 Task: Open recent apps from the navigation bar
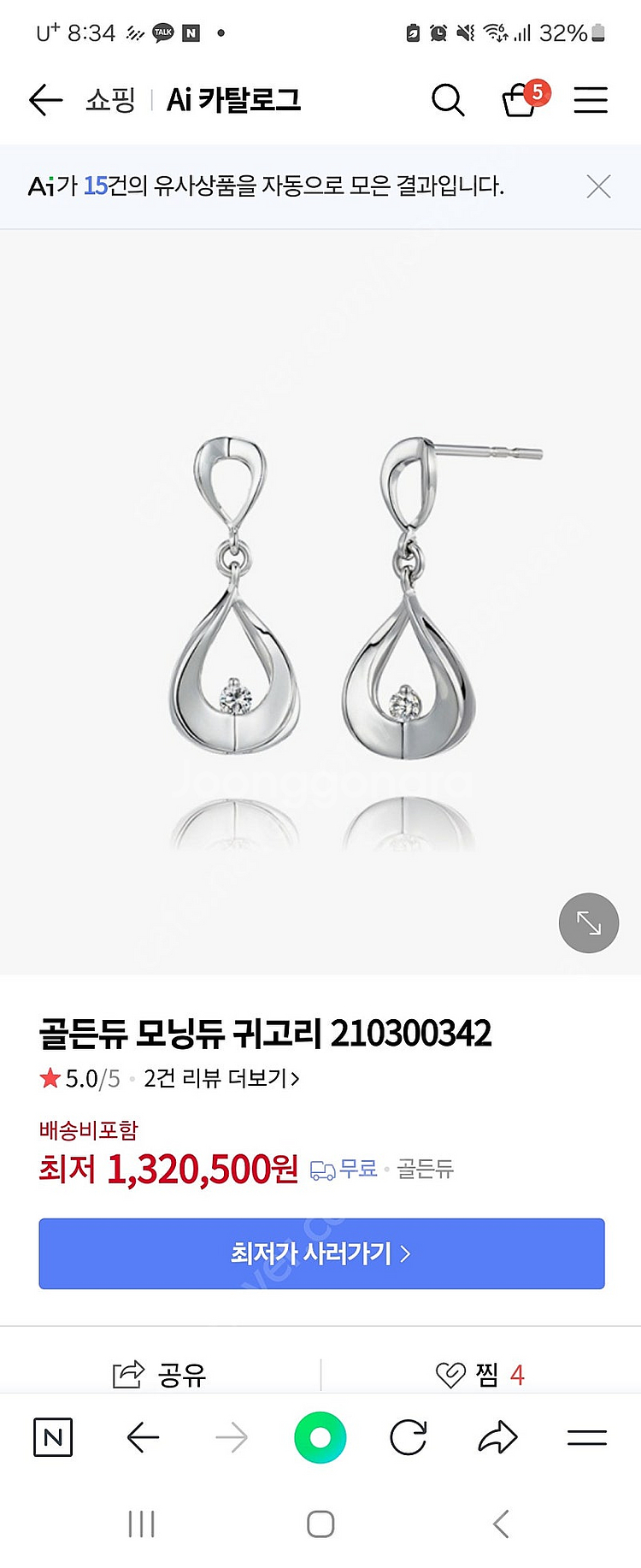(x=141, y=1524)
